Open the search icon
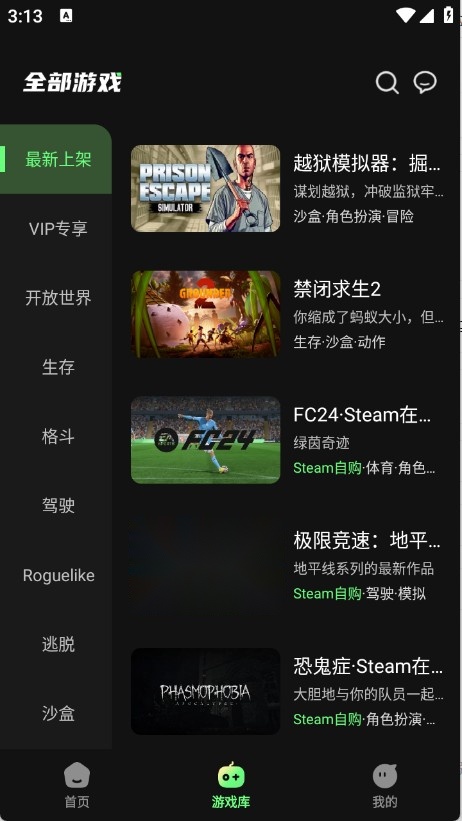462x821 pixels. click(387, 82)
